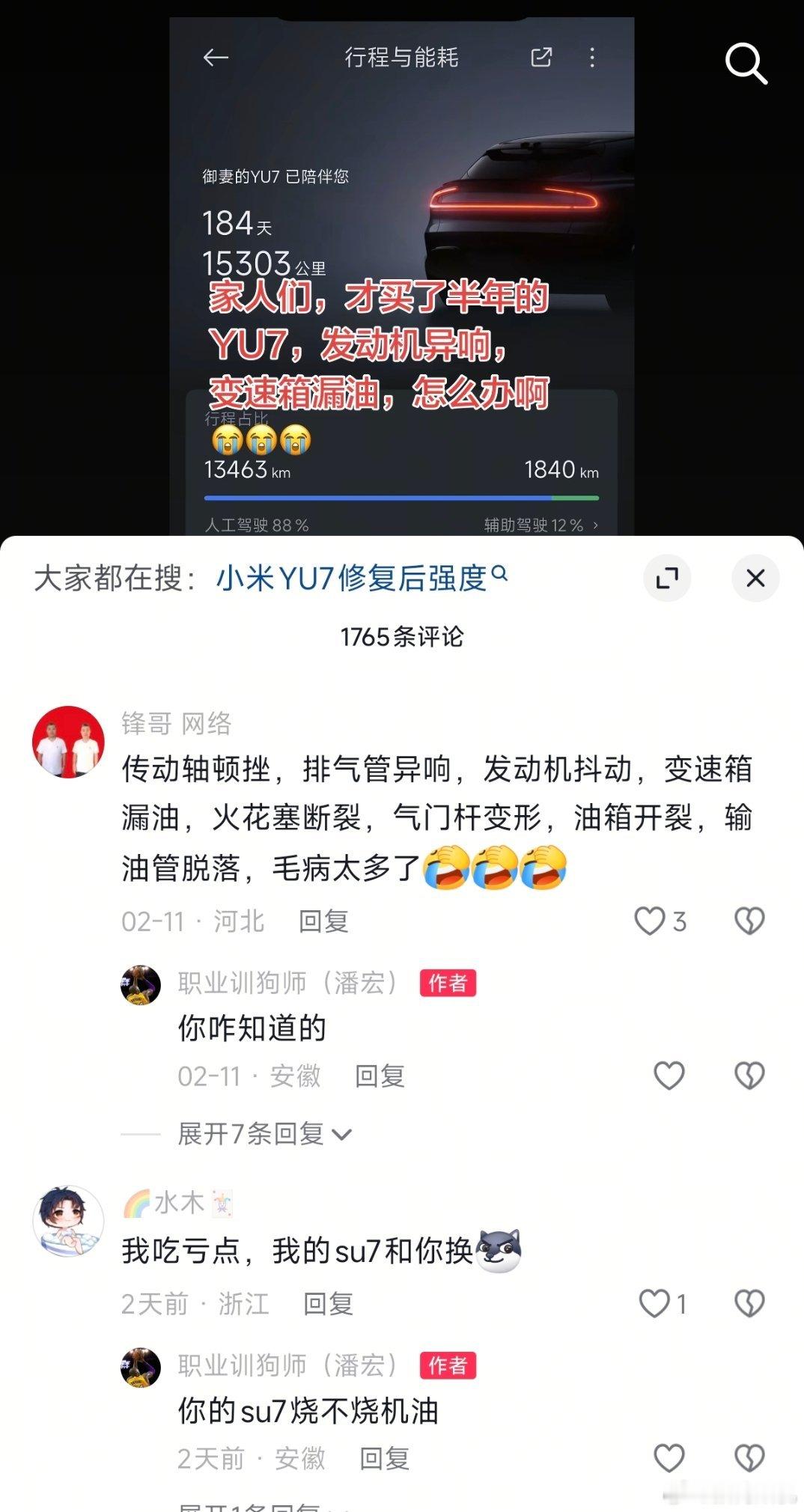Expand comments panel to full screen
Screen dimensions: 804x1512
(669, 579)
